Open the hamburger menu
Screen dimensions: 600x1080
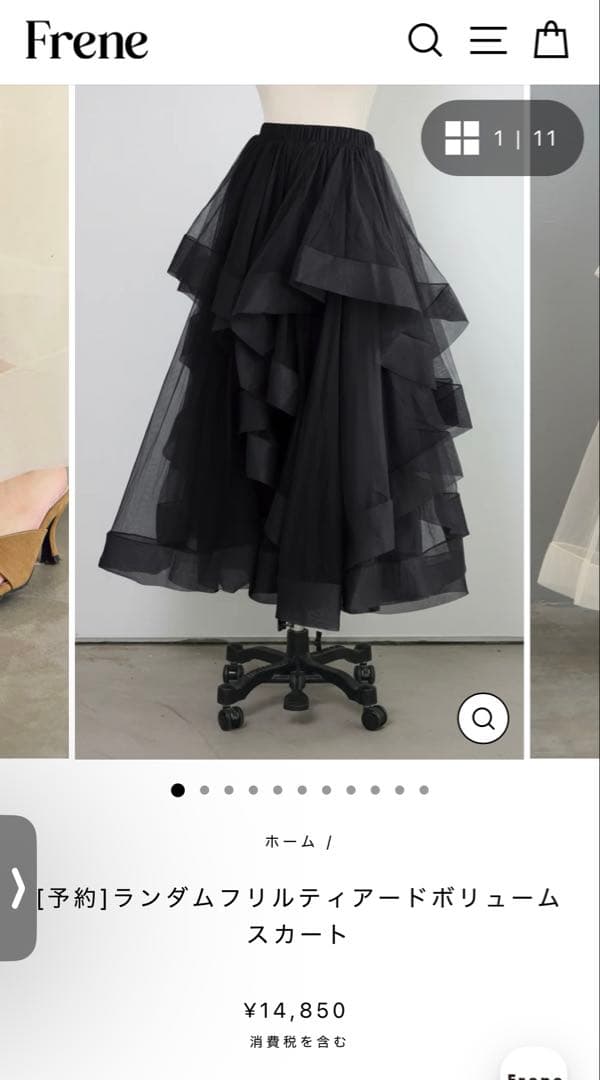point(488,41)
